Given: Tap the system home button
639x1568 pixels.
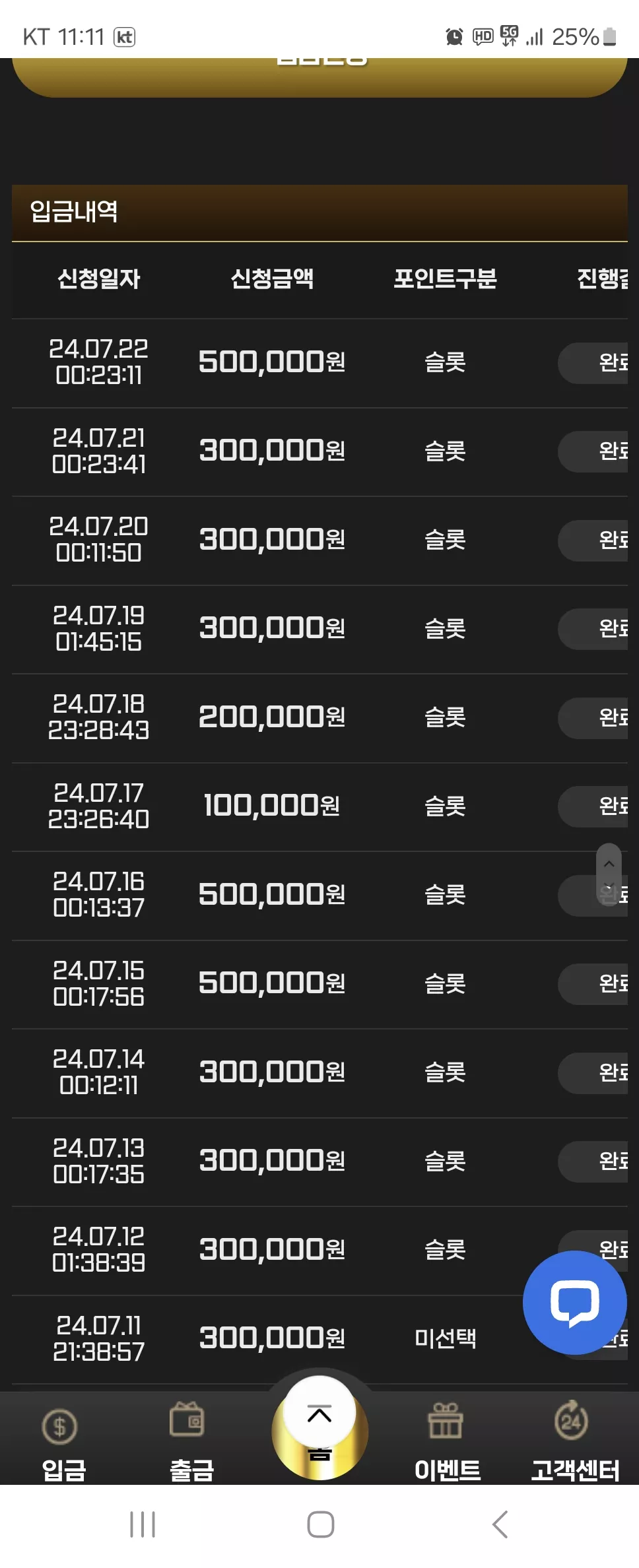Looking at the screenshot, I should pyautogui.click(x=320, y=1524).
